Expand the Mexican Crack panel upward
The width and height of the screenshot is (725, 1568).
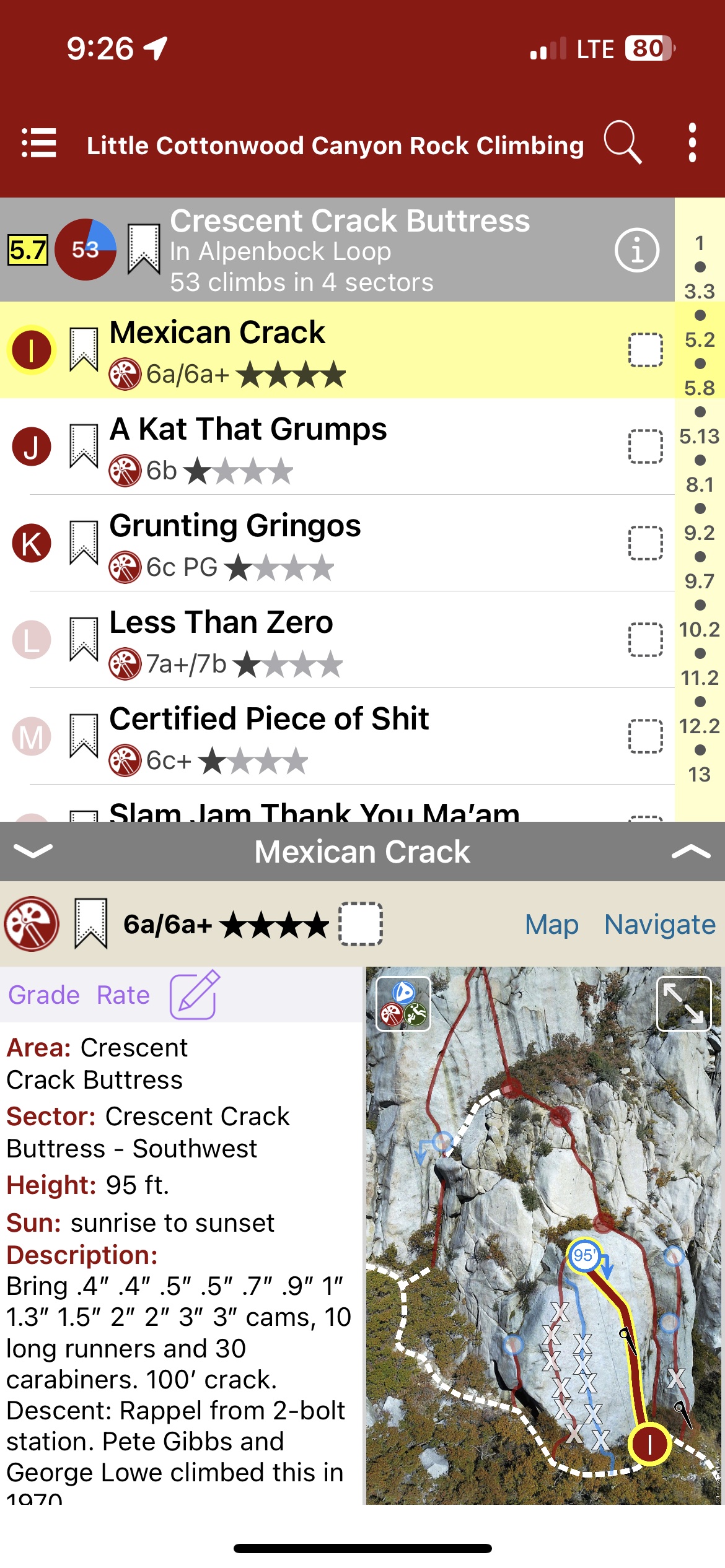pos(690,852)
